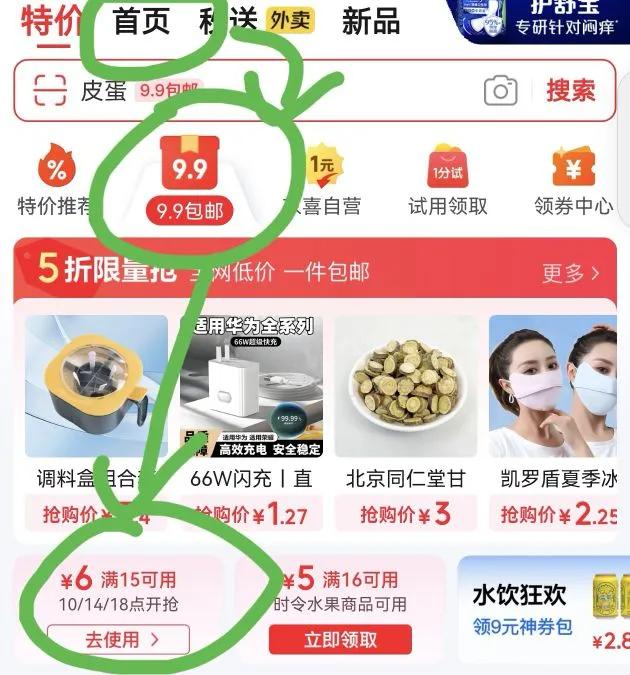This screenshot has height=675, width=630.
Task: Tap 立即领取 on ¥5 coupon
Action: 340,640
